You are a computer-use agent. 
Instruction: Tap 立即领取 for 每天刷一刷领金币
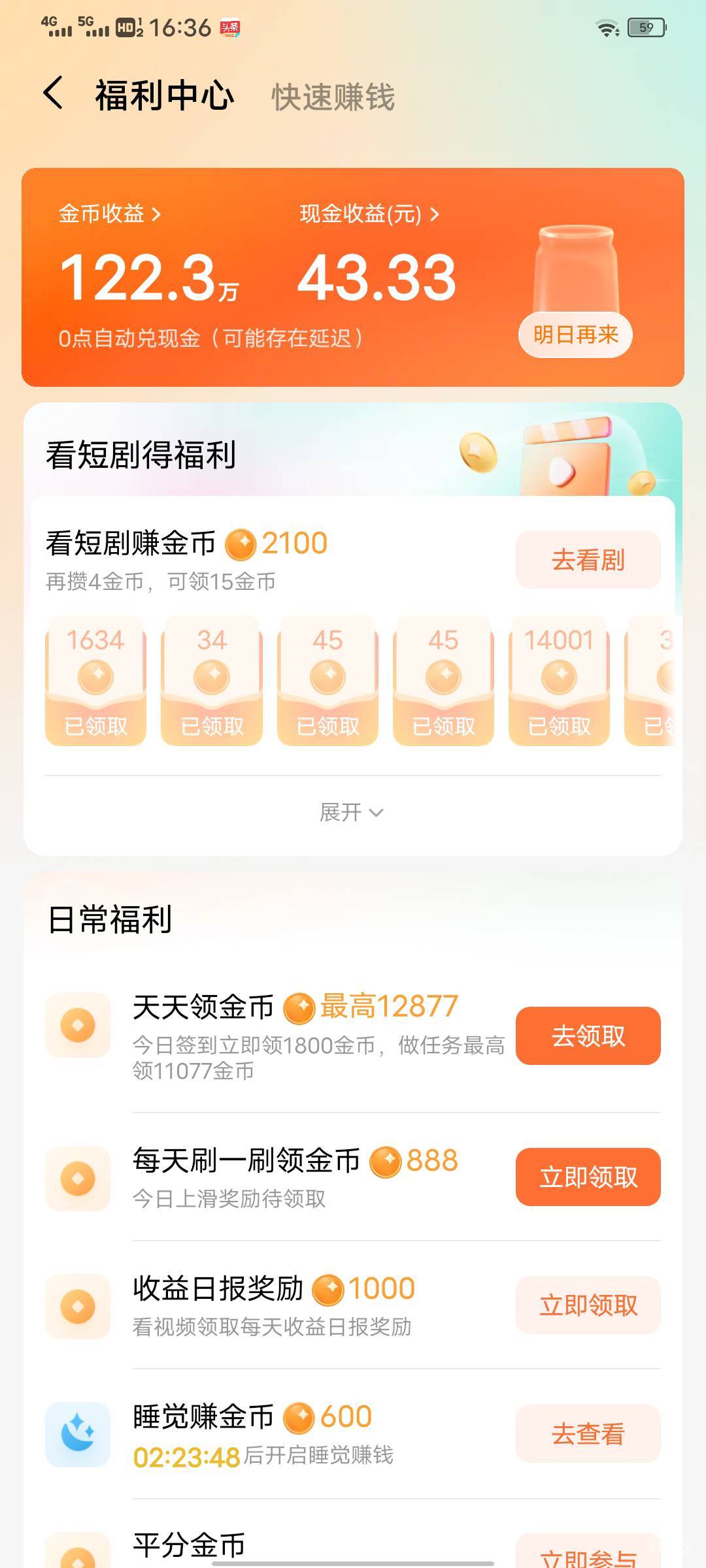[588, 1177]
